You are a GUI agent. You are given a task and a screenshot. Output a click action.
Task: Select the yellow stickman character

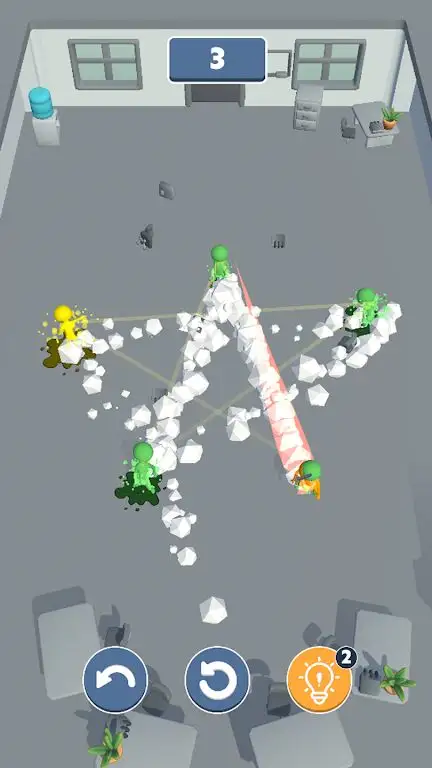point(67,324)
